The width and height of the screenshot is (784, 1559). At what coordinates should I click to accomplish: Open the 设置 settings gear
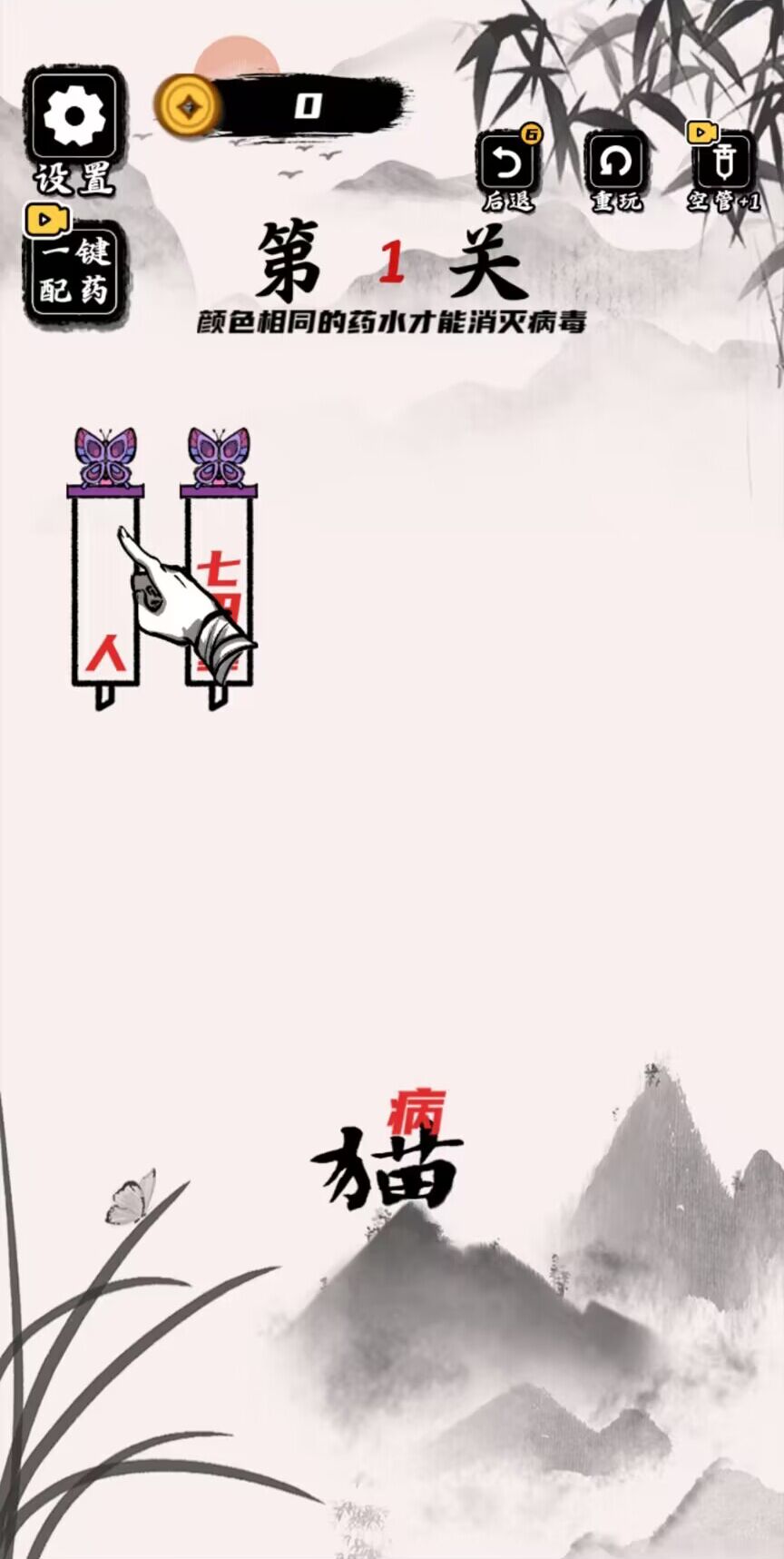[74, 118]
